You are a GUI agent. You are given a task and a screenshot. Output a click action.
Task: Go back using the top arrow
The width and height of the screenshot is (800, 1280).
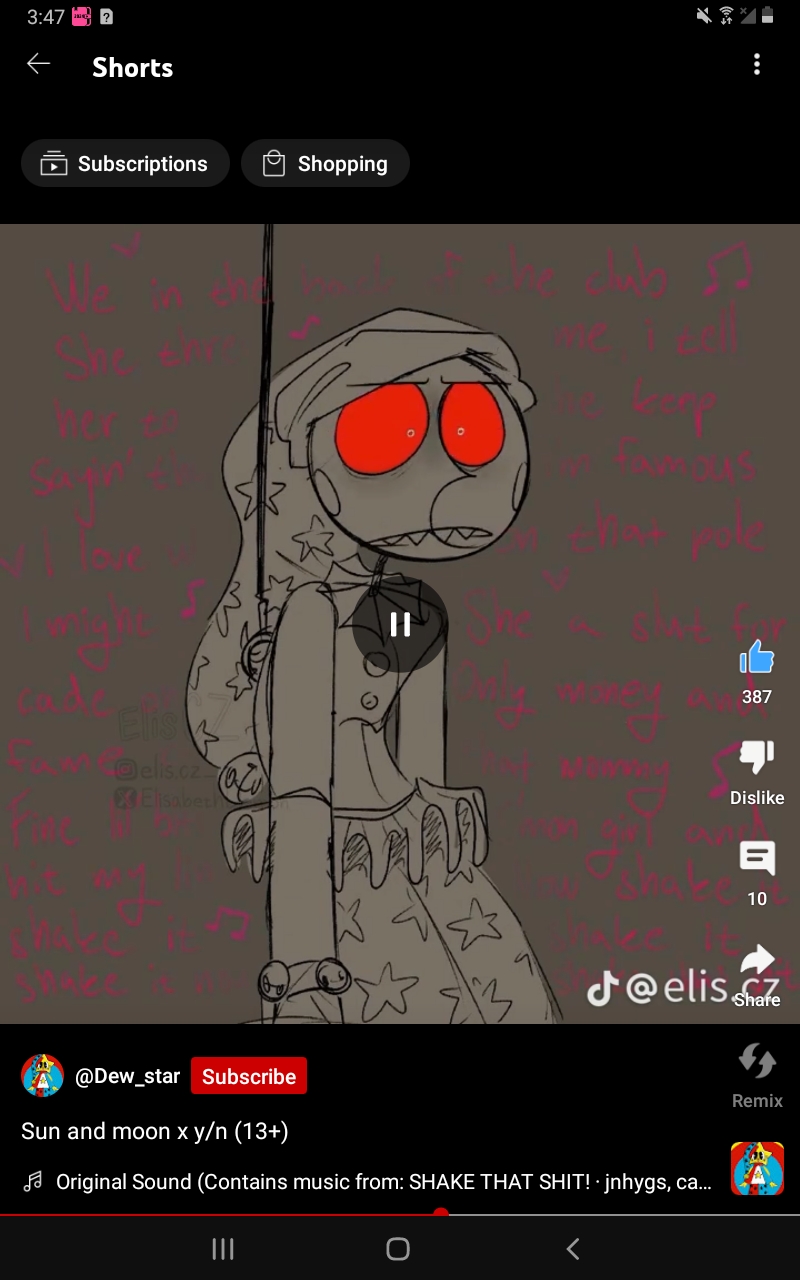click(38, 65)
